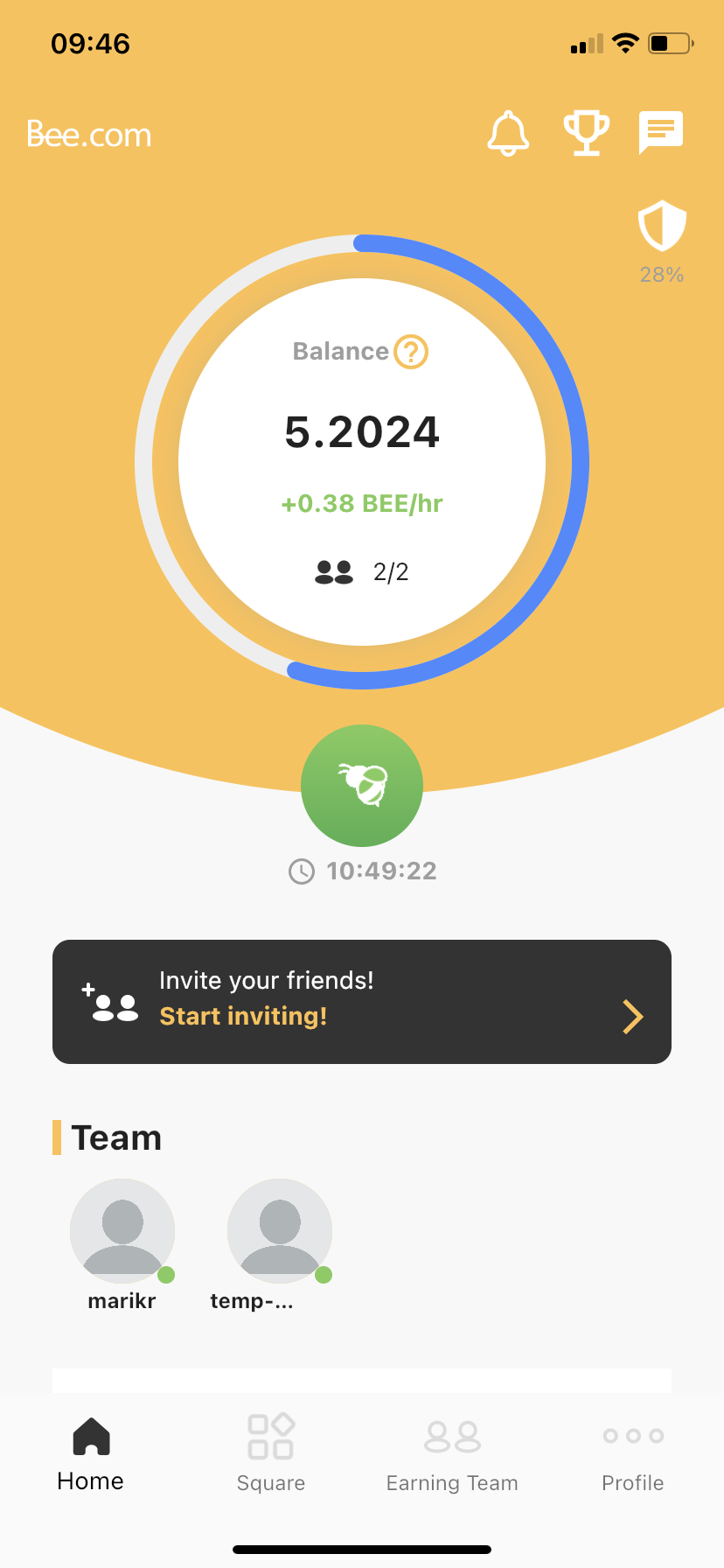Switch to the Home tab

91,1455
